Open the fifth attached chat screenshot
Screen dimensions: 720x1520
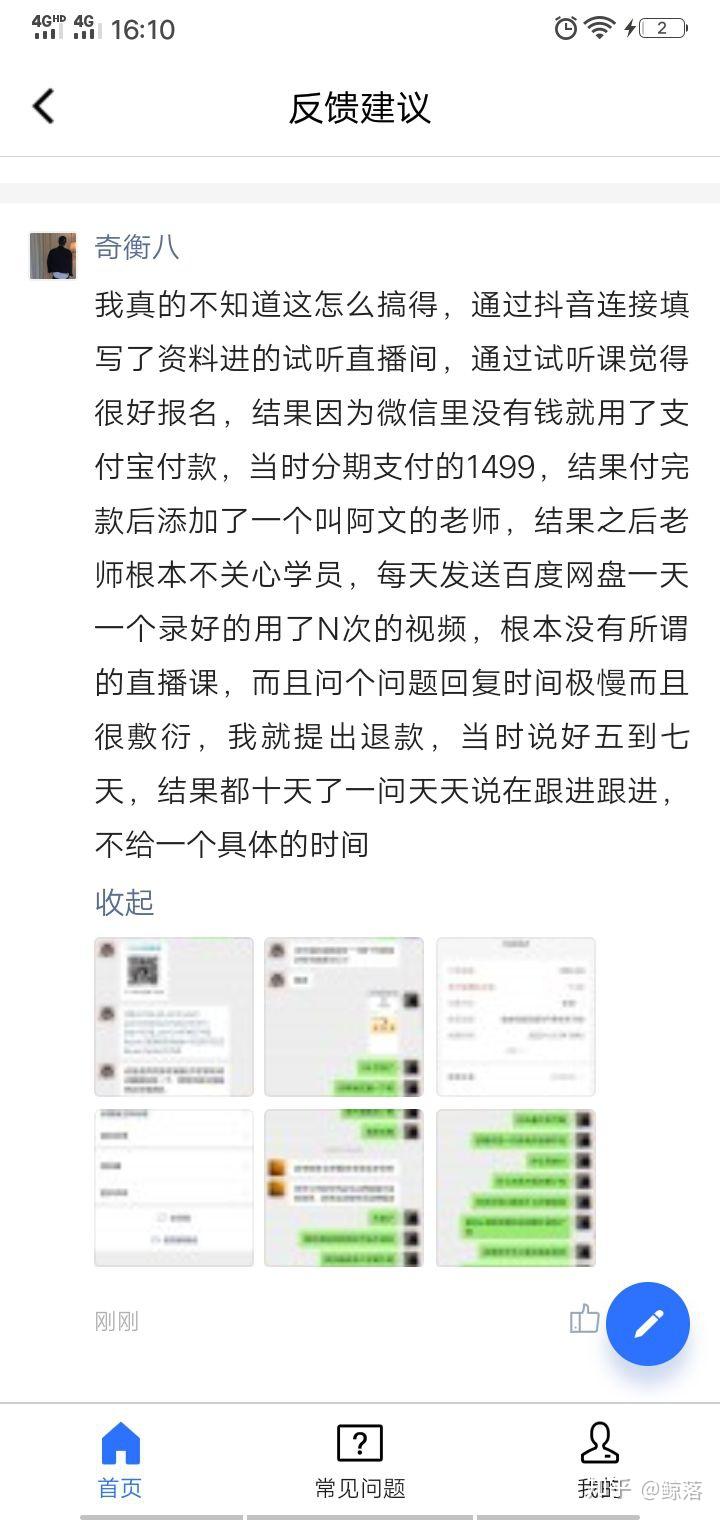(x=344, y=1188)
